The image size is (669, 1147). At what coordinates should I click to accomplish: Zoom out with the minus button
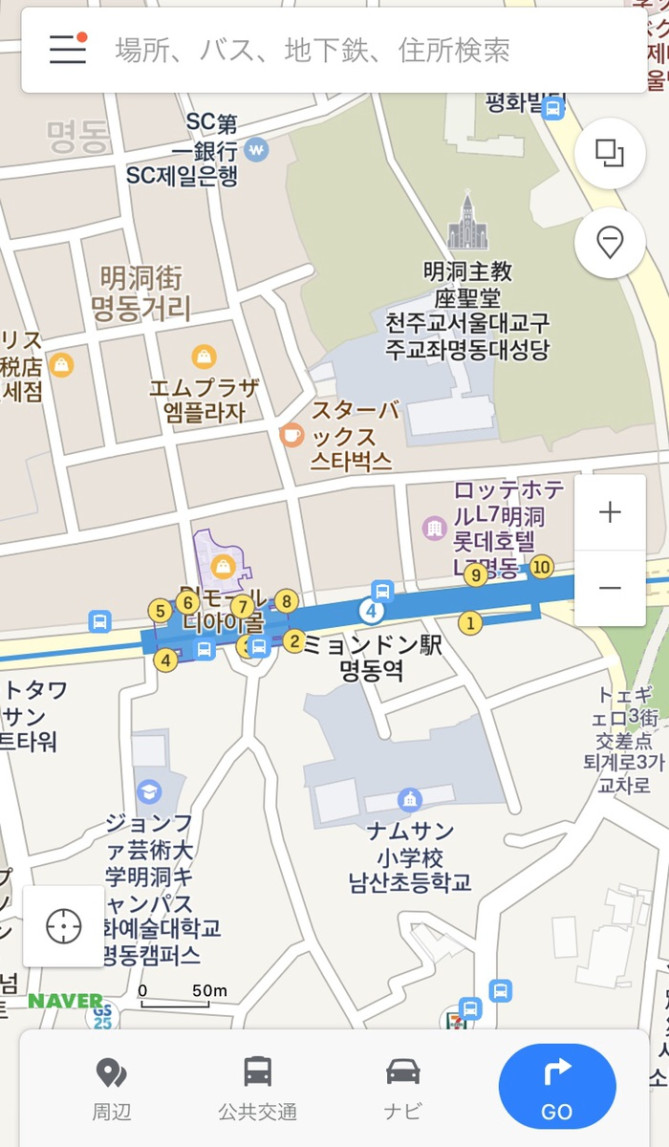click(x=609, y=588)
